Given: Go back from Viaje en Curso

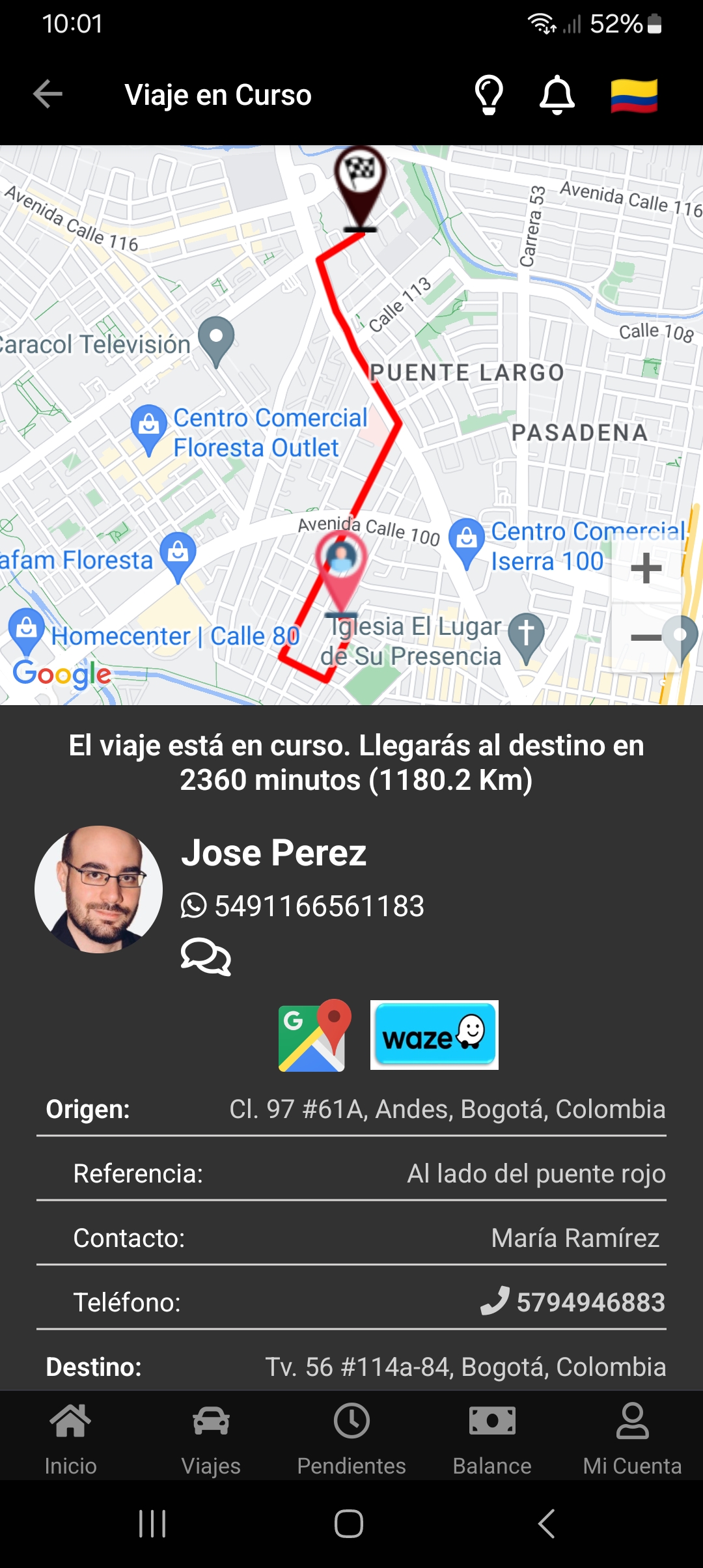Looking at the screenshot, I should (48, 94).
